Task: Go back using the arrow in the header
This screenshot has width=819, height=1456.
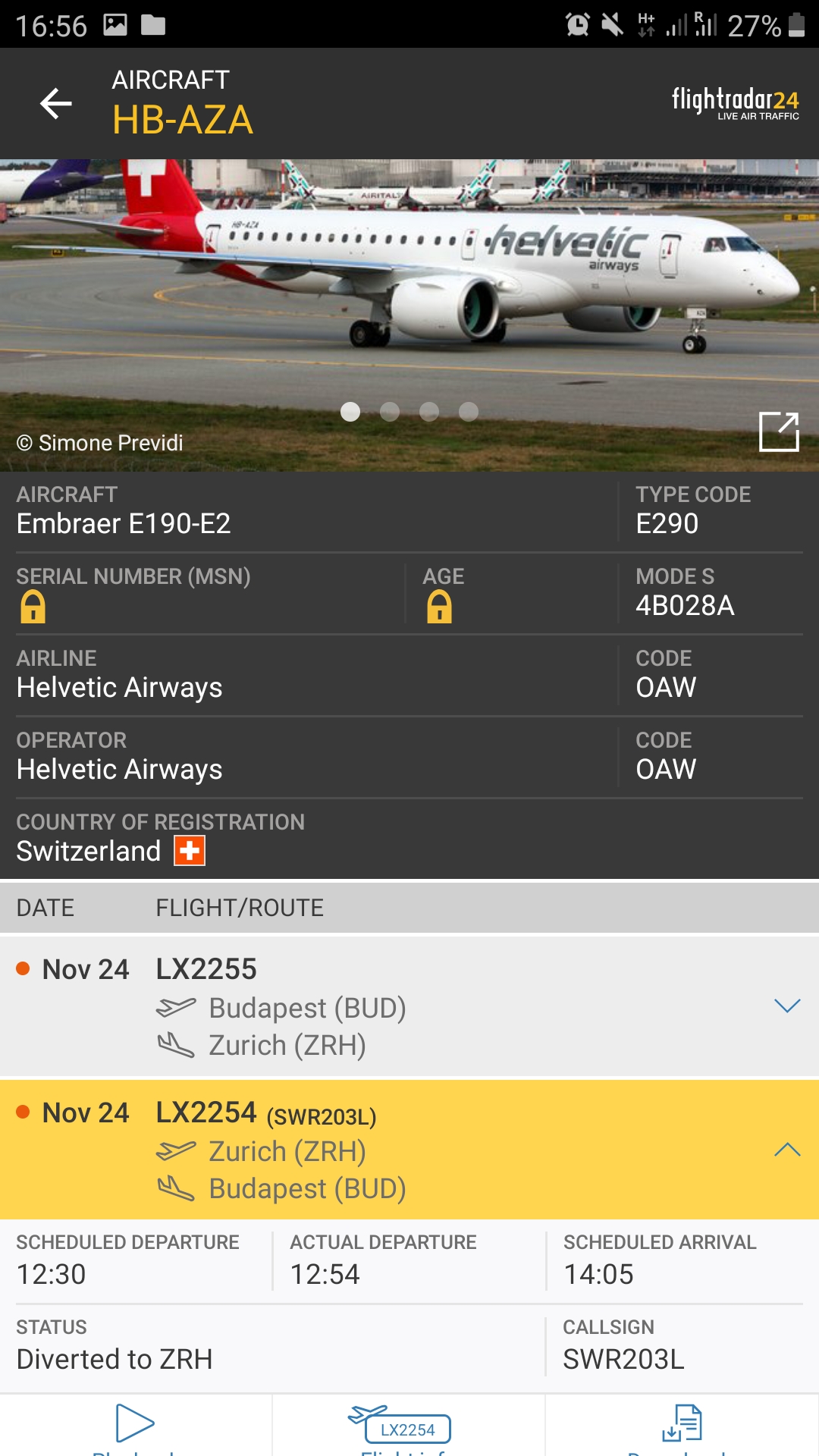Action: (x=55, y=103)
